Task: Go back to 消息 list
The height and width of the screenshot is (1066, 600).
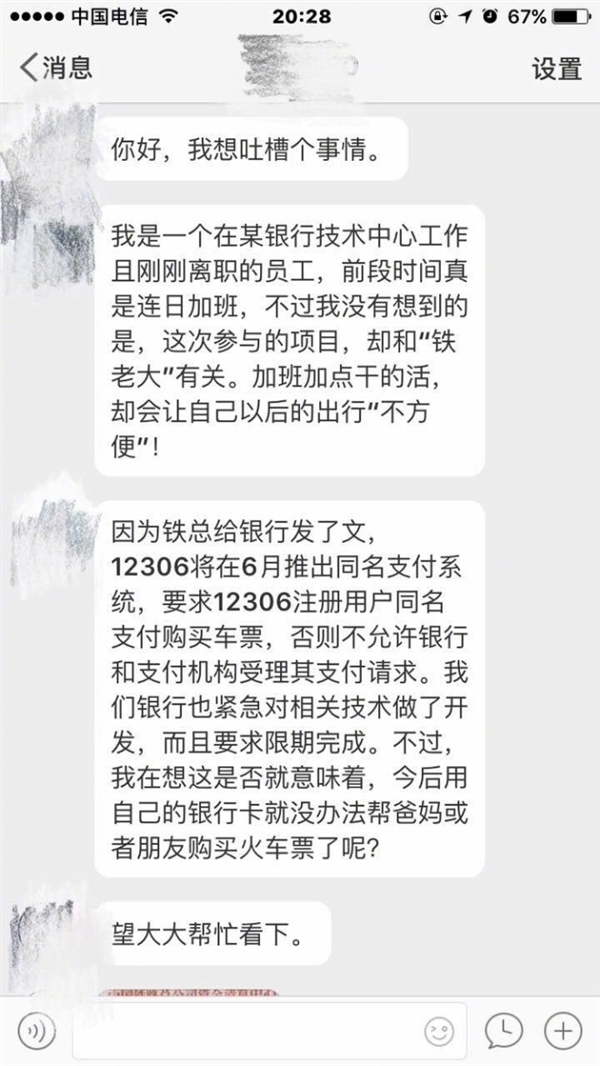Action: click(55, 68)
